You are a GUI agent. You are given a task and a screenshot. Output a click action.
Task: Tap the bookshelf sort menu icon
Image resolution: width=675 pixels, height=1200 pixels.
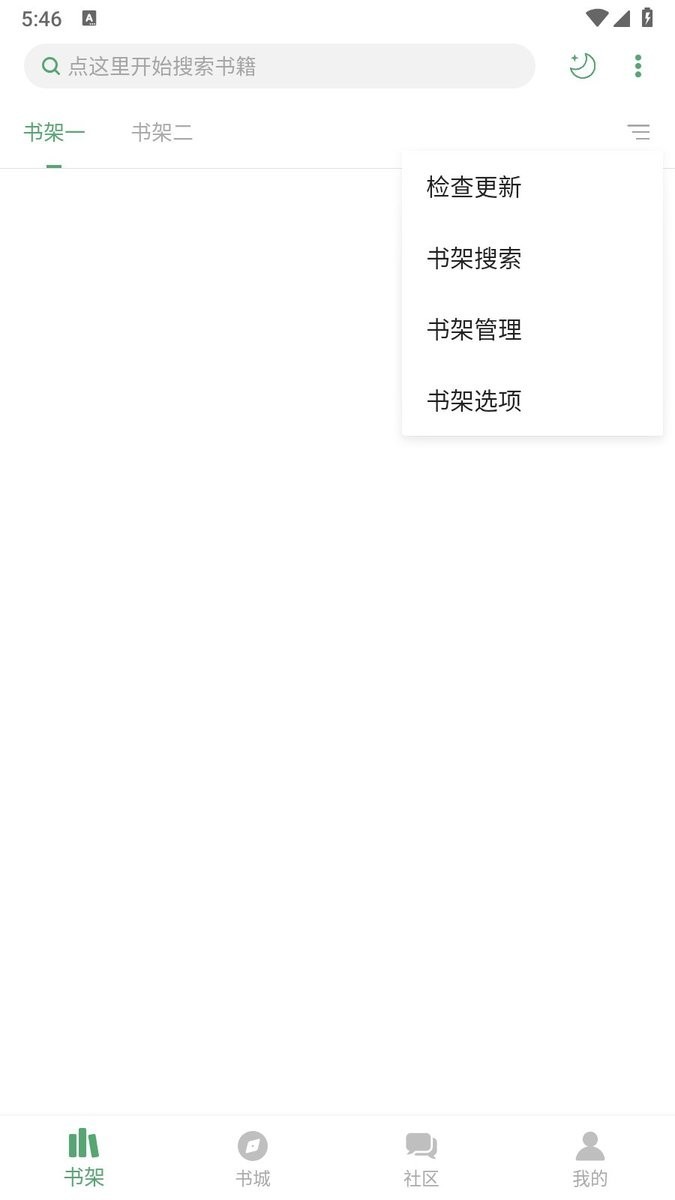[x=638, y=131]
